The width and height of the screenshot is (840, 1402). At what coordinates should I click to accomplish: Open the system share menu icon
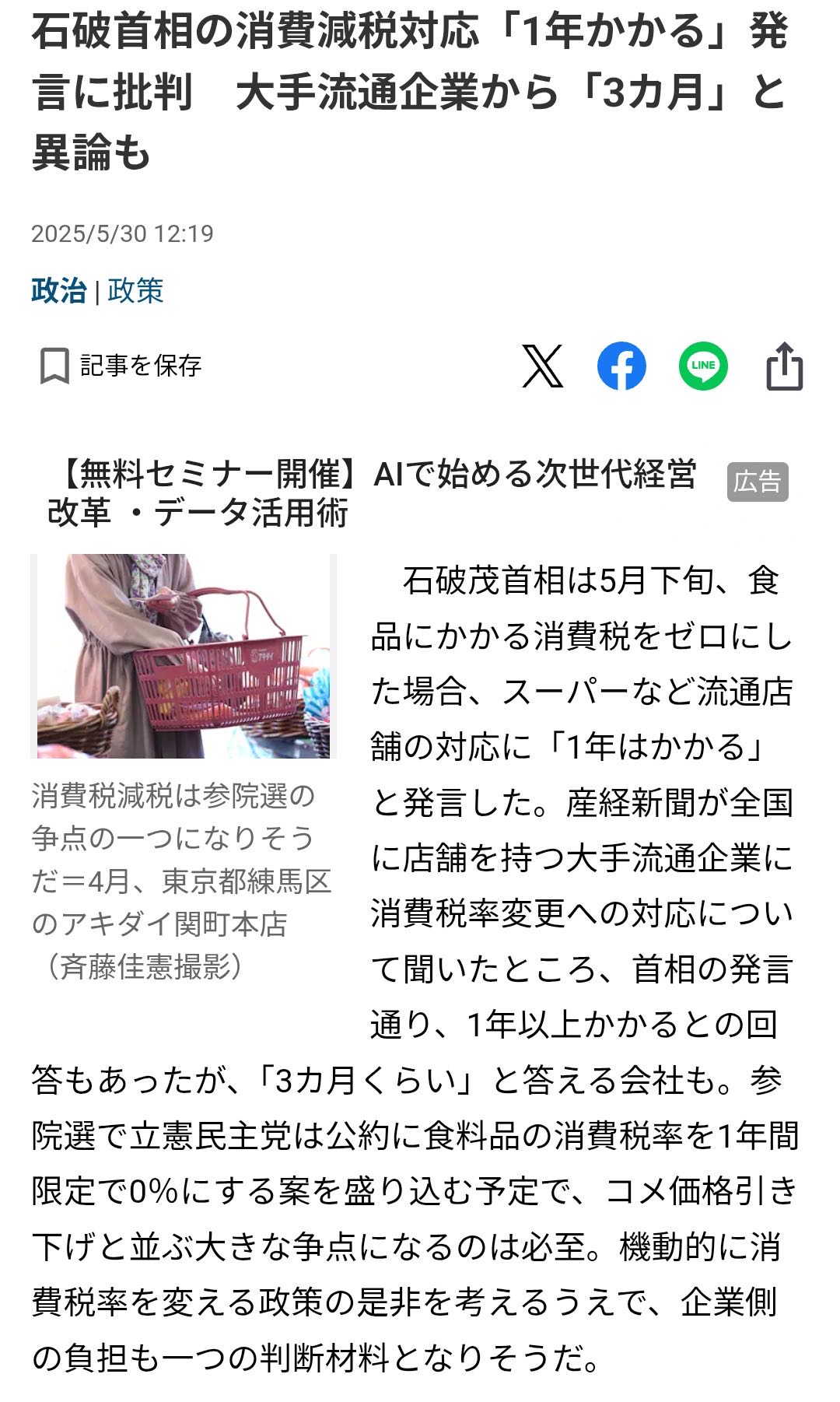[784, 366]
